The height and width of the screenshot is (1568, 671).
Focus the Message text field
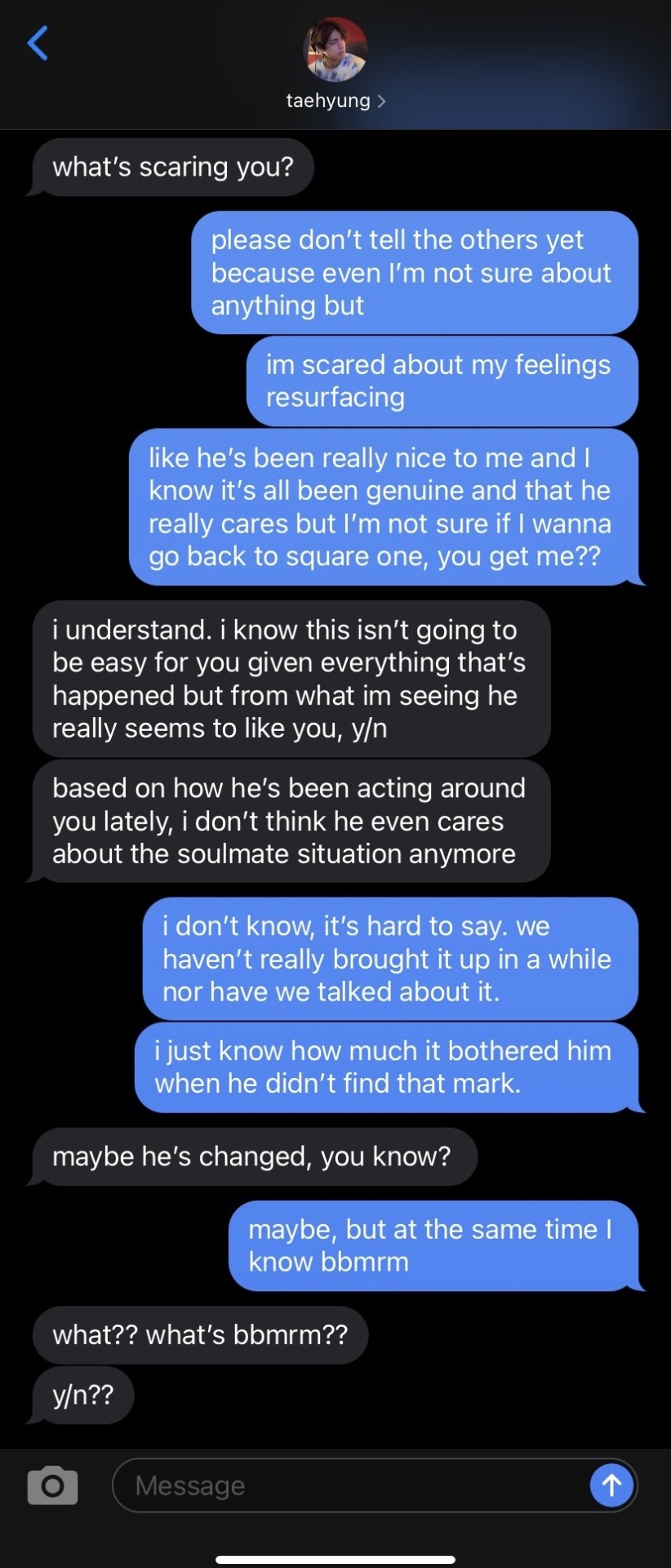tap(351, 1486)
